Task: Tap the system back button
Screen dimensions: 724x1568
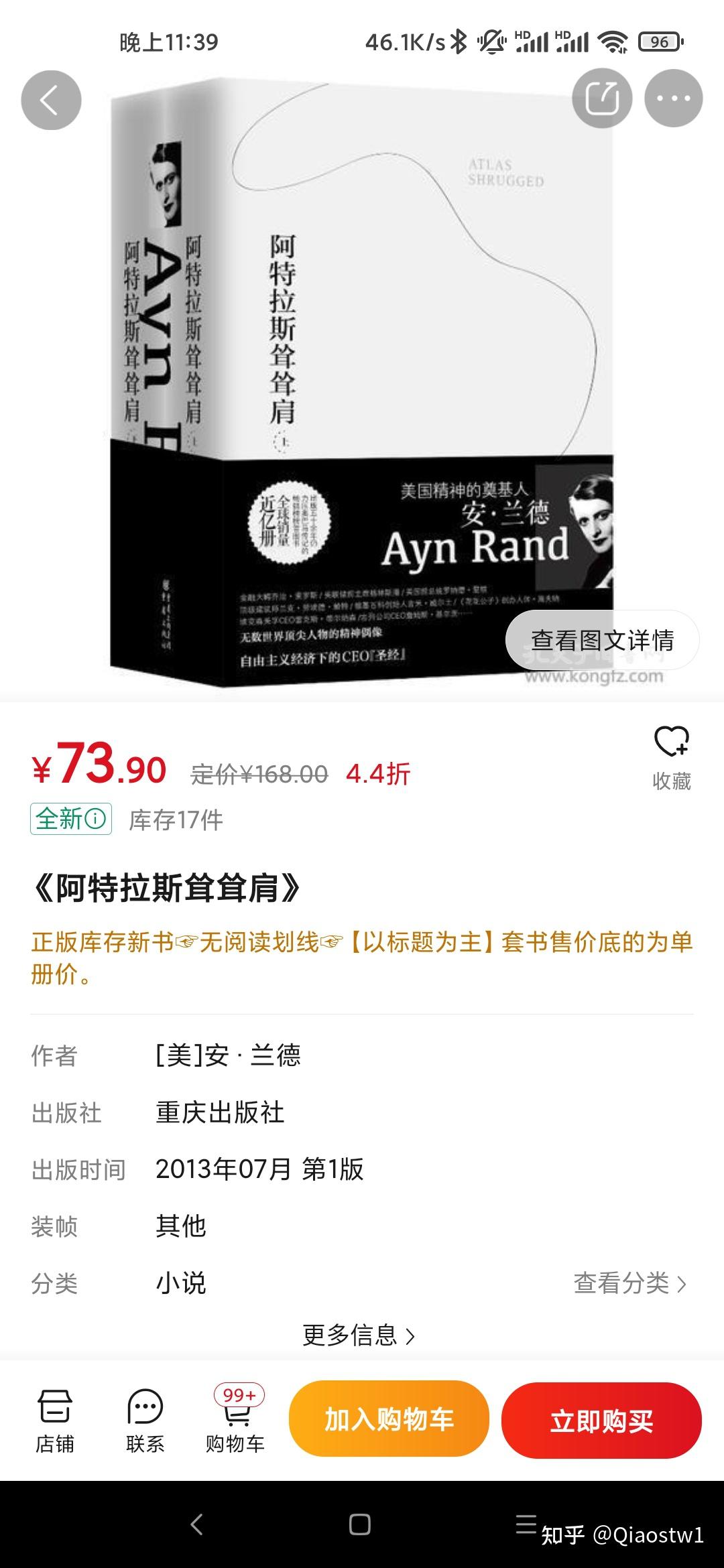Action: point(196,1524)
